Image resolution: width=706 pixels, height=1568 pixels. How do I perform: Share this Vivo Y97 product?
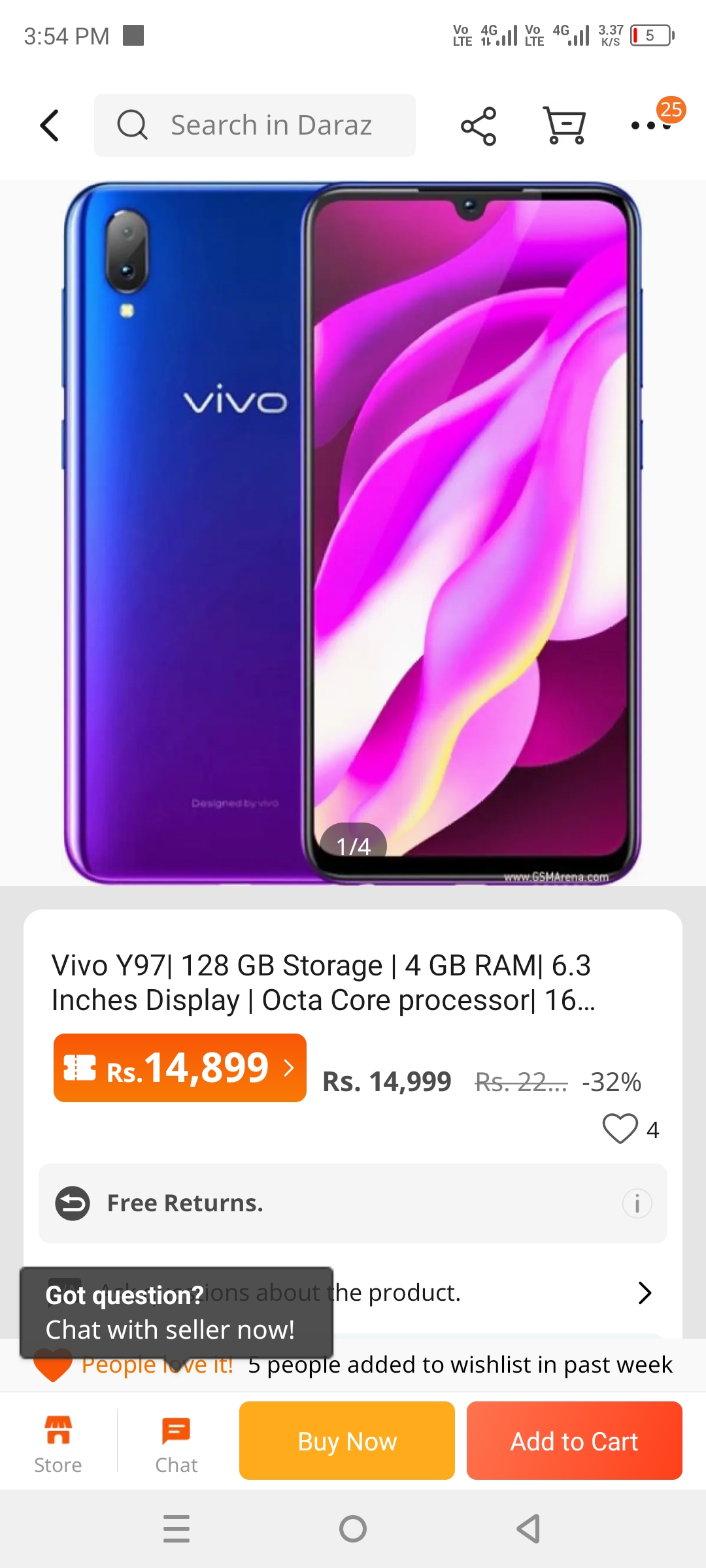point(479,125)
